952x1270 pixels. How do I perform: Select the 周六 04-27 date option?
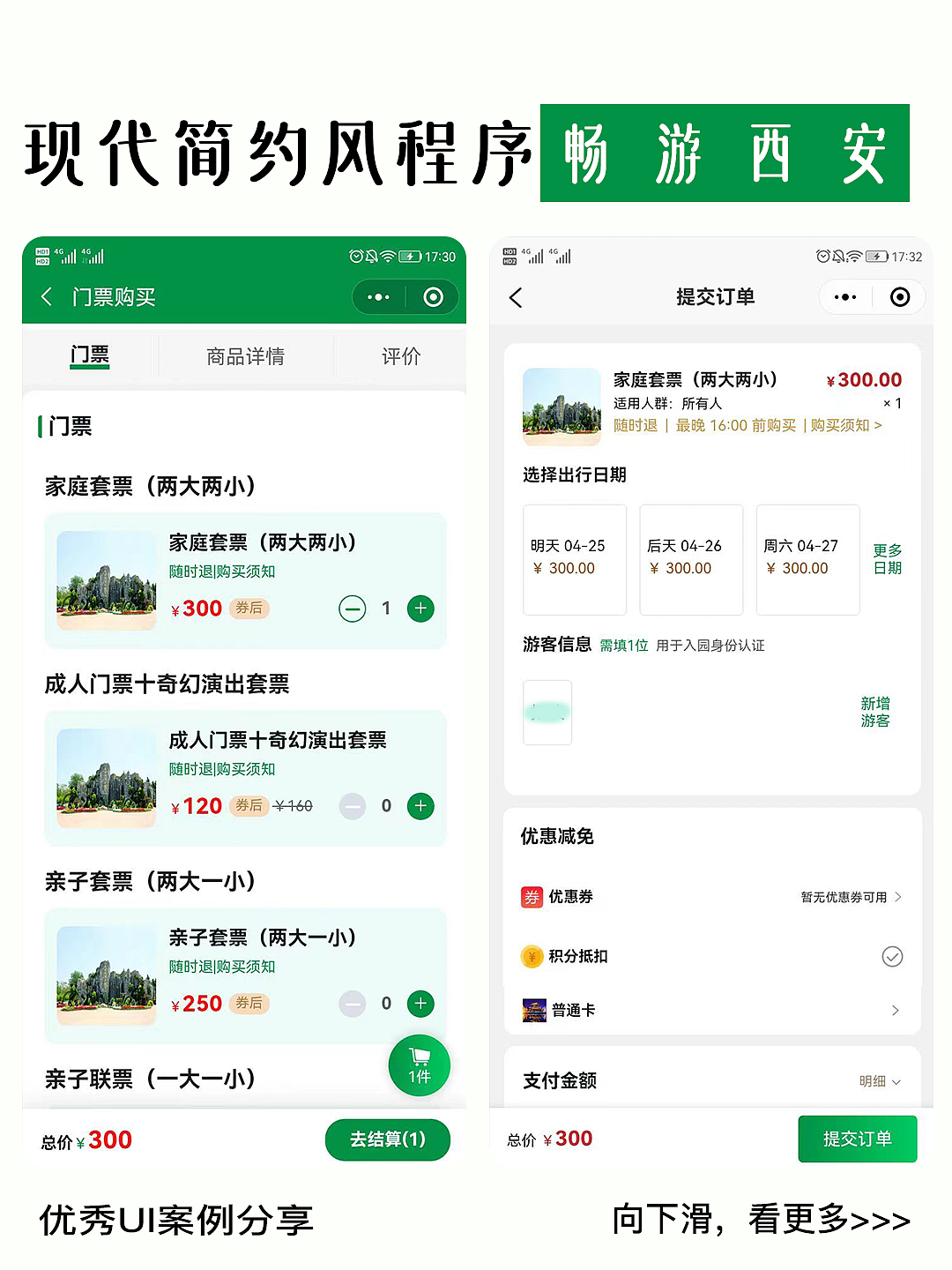pyautogui.click(x=807, y=559)
